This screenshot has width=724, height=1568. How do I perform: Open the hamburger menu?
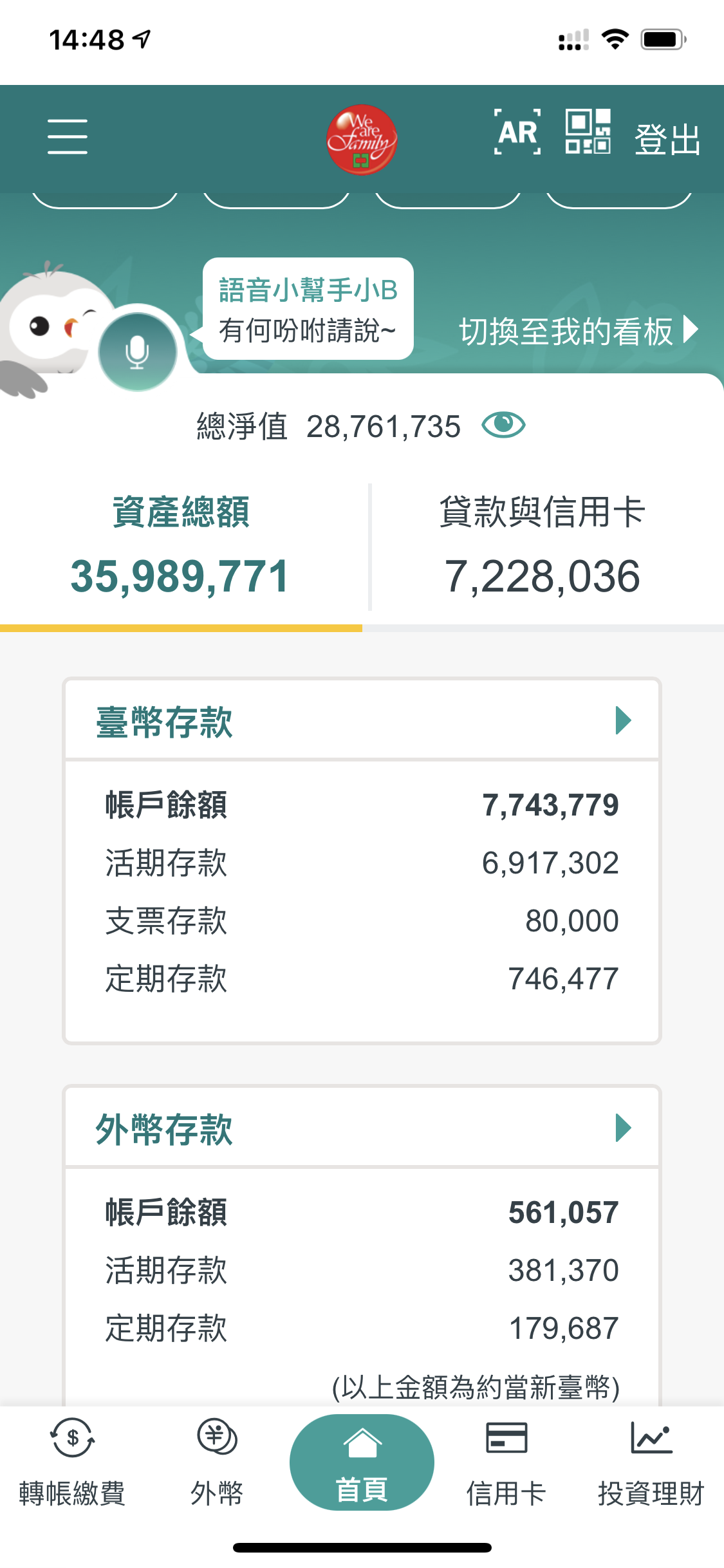point(67,136)
